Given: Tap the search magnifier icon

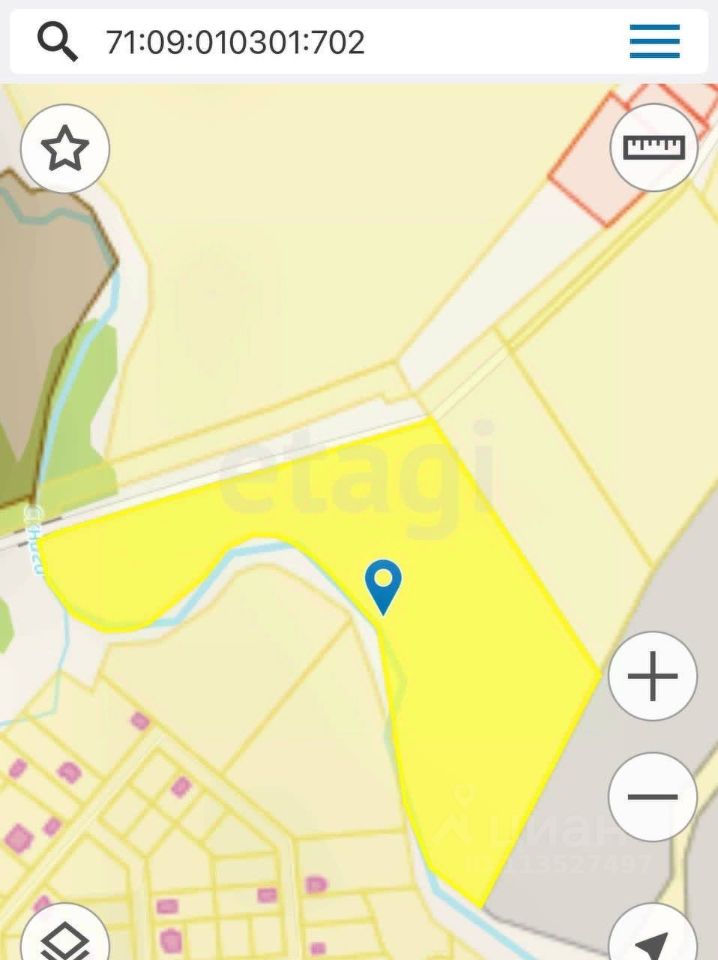Looking at the screenshot, I should click(x=57, y=42).
